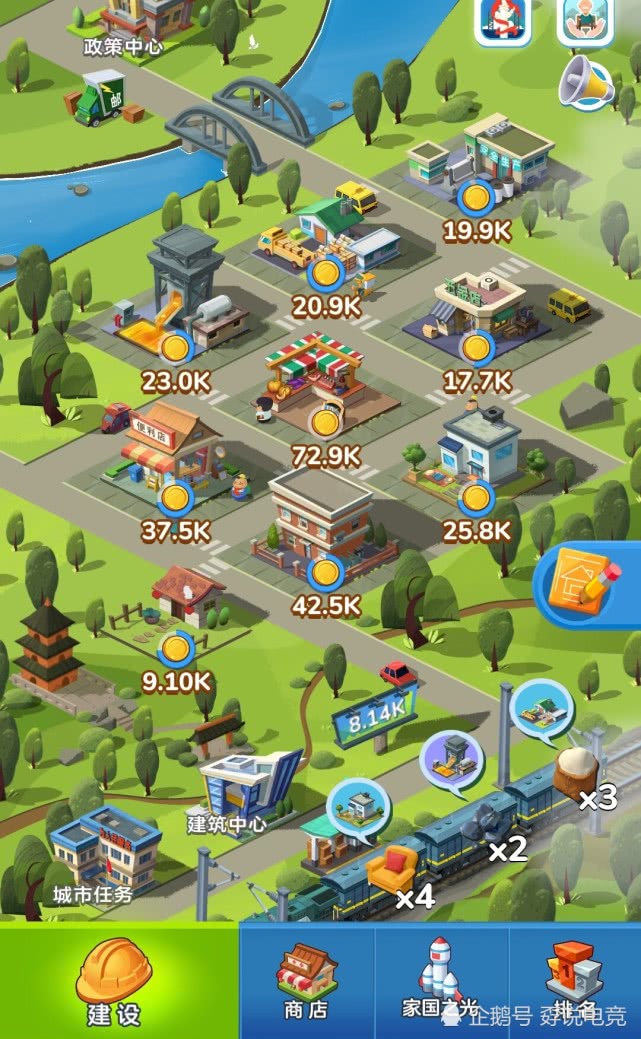The image size is (641, 1039).
Task: Collect the 23.0K factory coins
Action: (x=176, y=348)
